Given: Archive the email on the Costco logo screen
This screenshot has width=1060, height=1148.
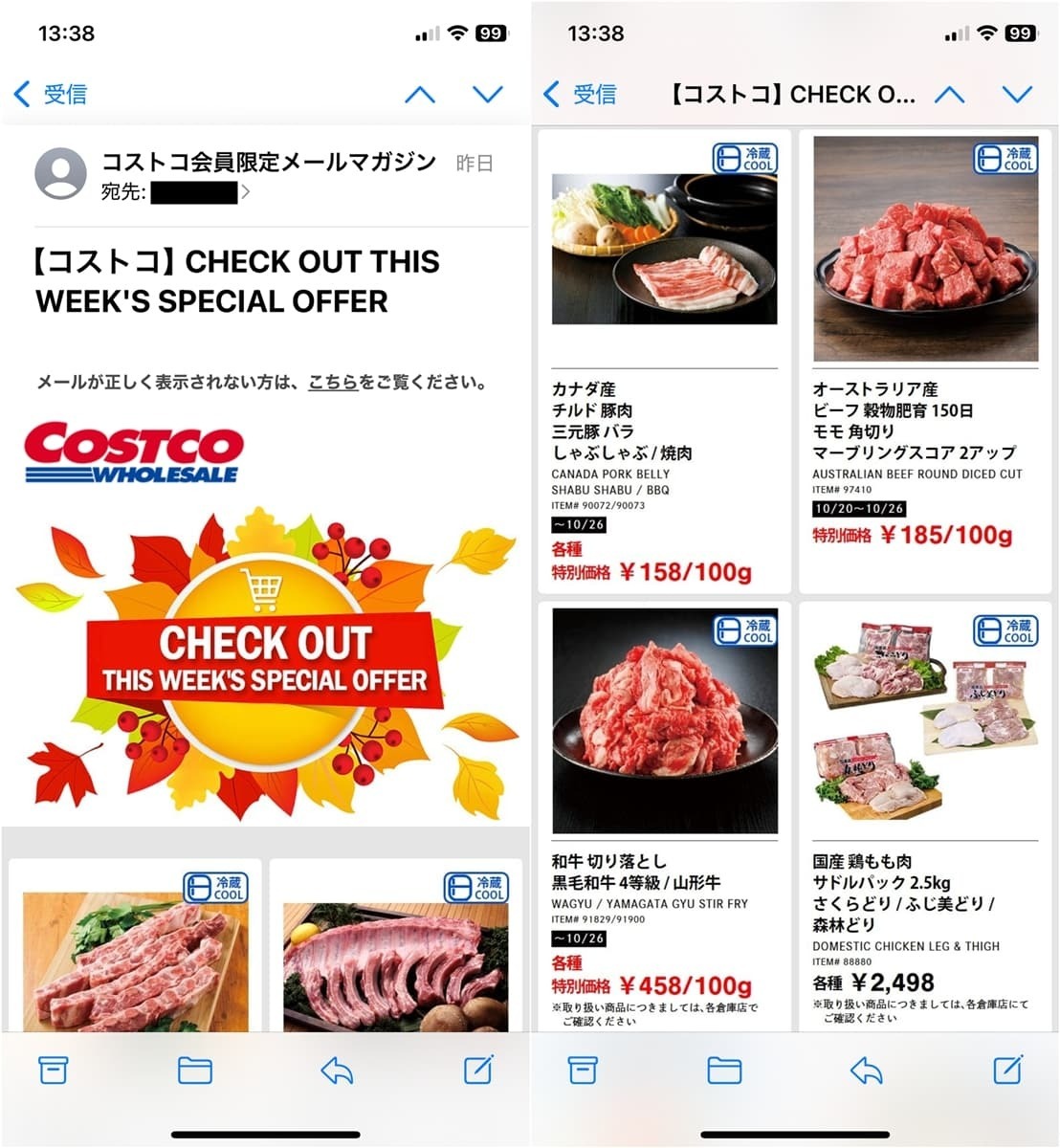Looking at the screenshot, I should pyautogui.click(x=54, y=1070).
